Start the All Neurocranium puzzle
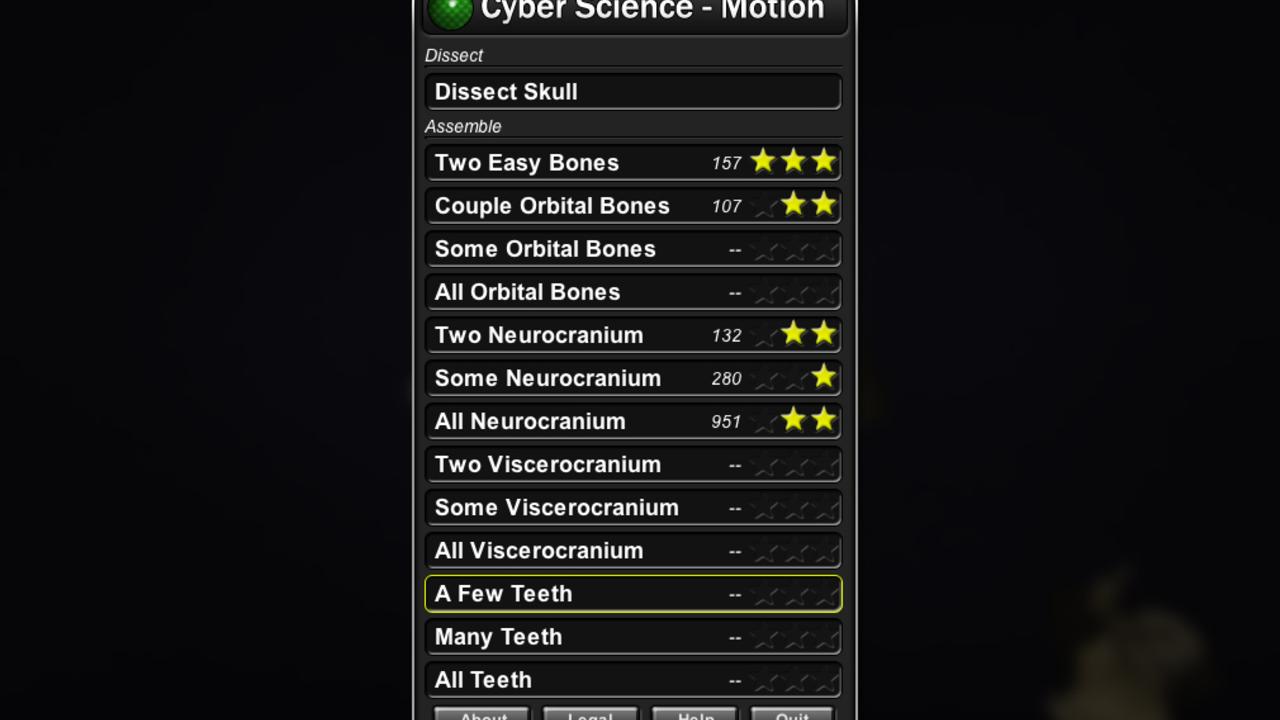The image size is (1280, 720). click(632, 421)
